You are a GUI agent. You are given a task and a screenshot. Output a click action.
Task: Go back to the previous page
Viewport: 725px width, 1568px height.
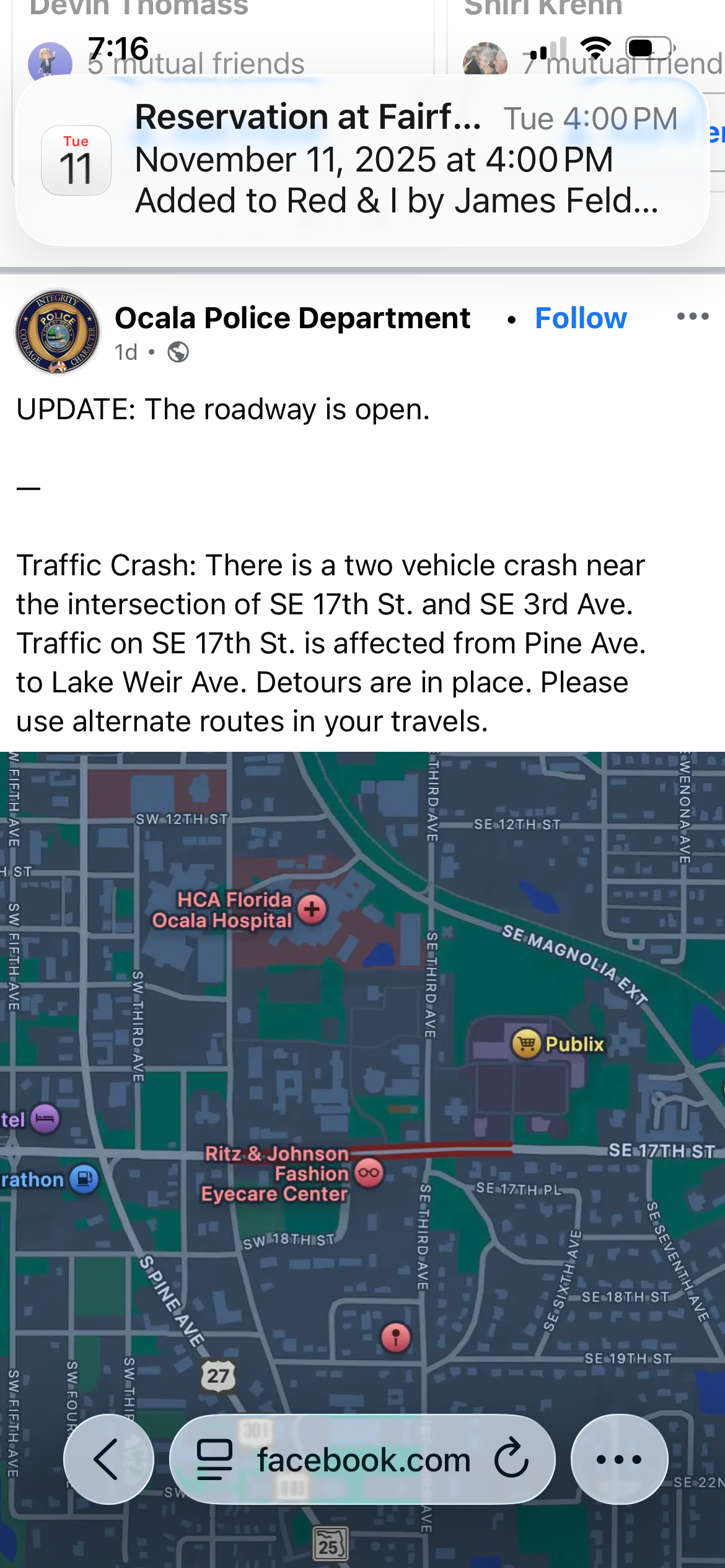(x=108, y=1460)
